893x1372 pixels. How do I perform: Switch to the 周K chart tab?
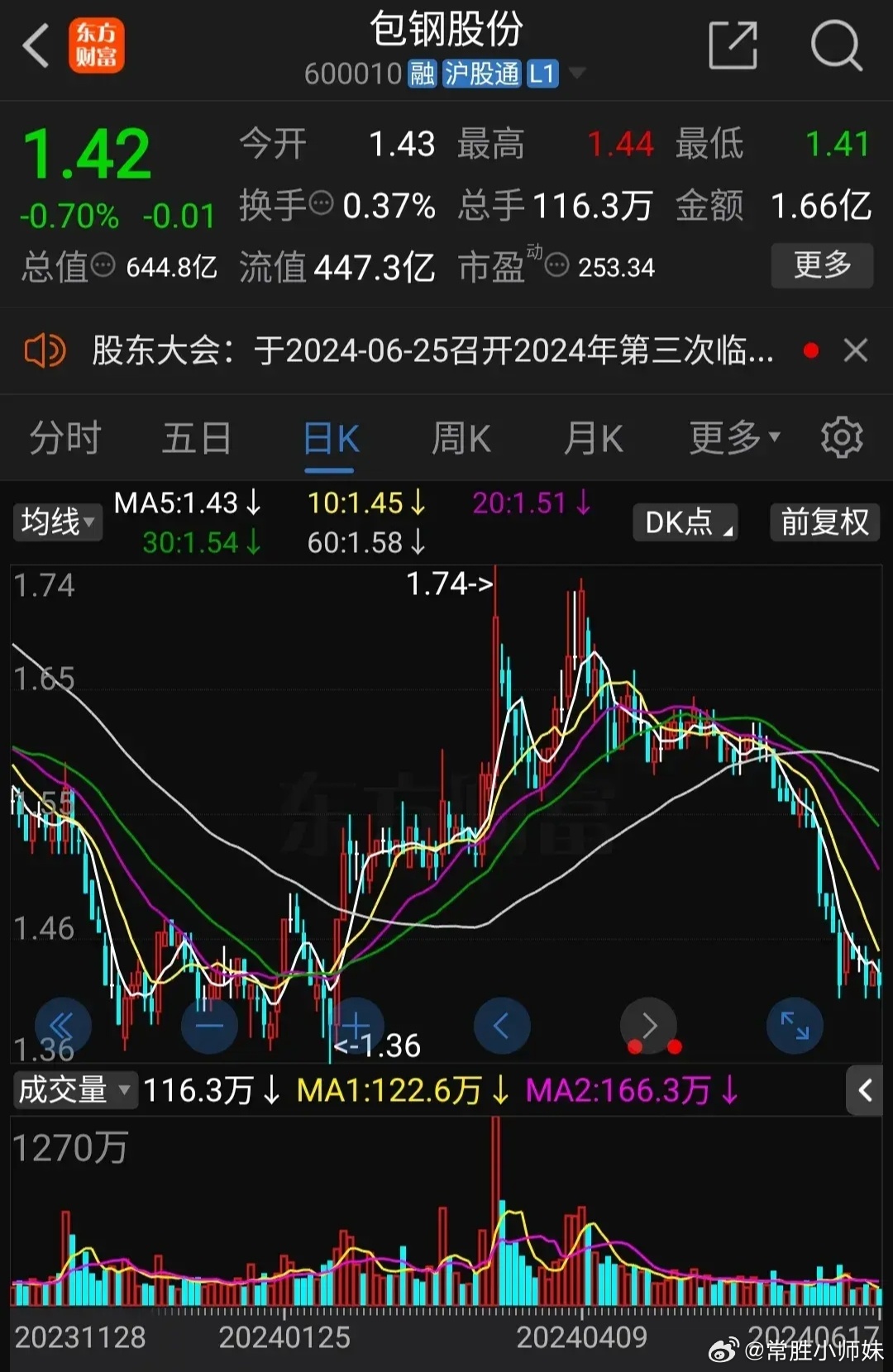click(461, 438)
